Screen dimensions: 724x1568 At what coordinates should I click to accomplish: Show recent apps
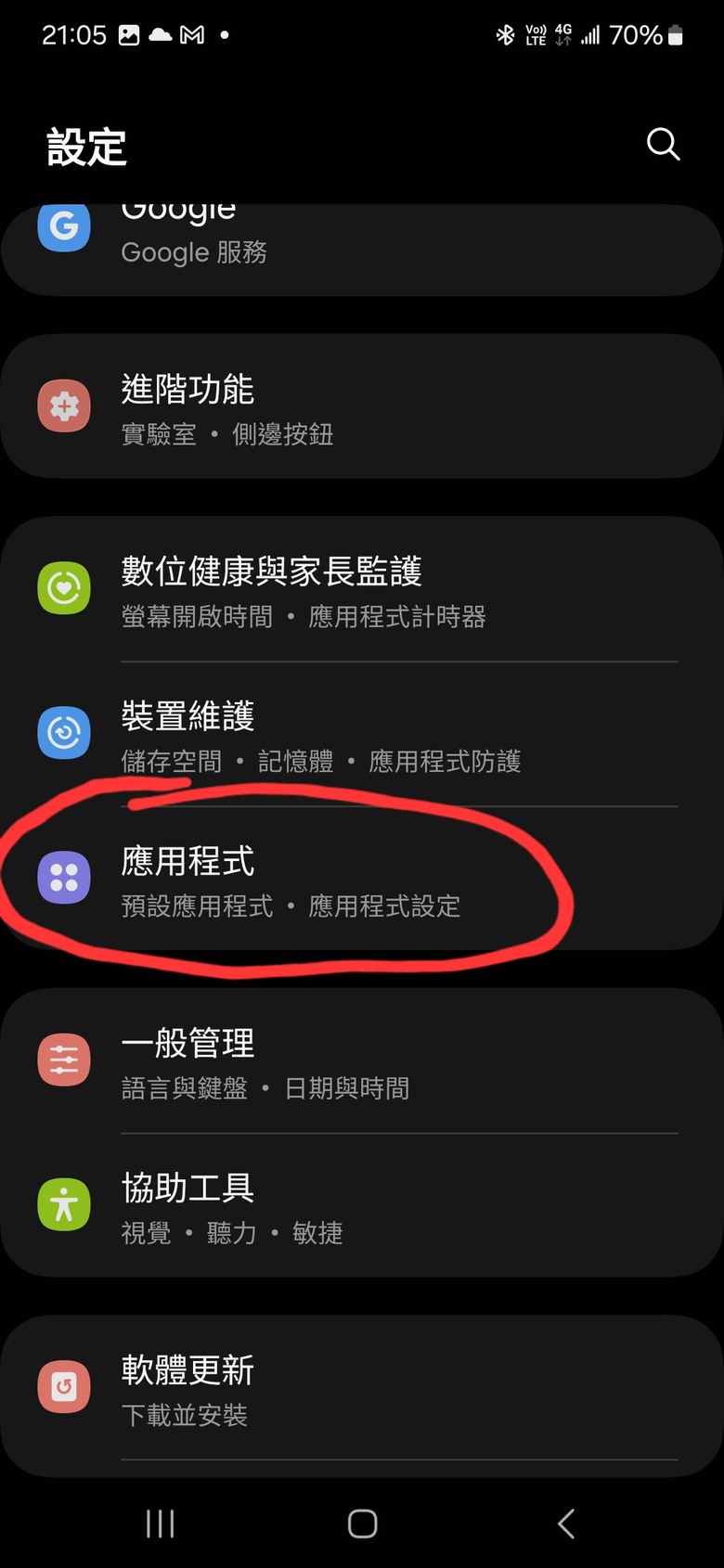click(160, 1523)
